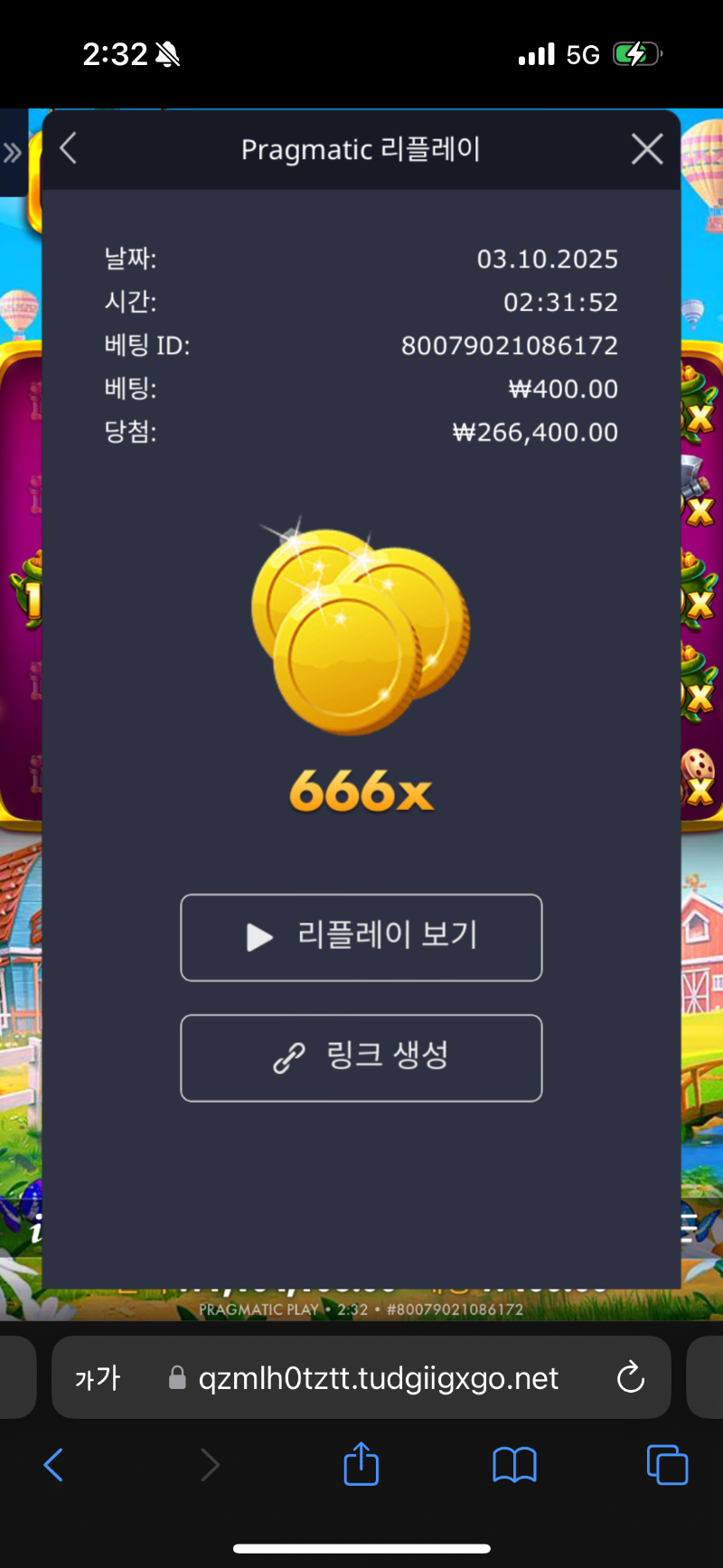Open the Safari tabs overview

pos(667,1464)
